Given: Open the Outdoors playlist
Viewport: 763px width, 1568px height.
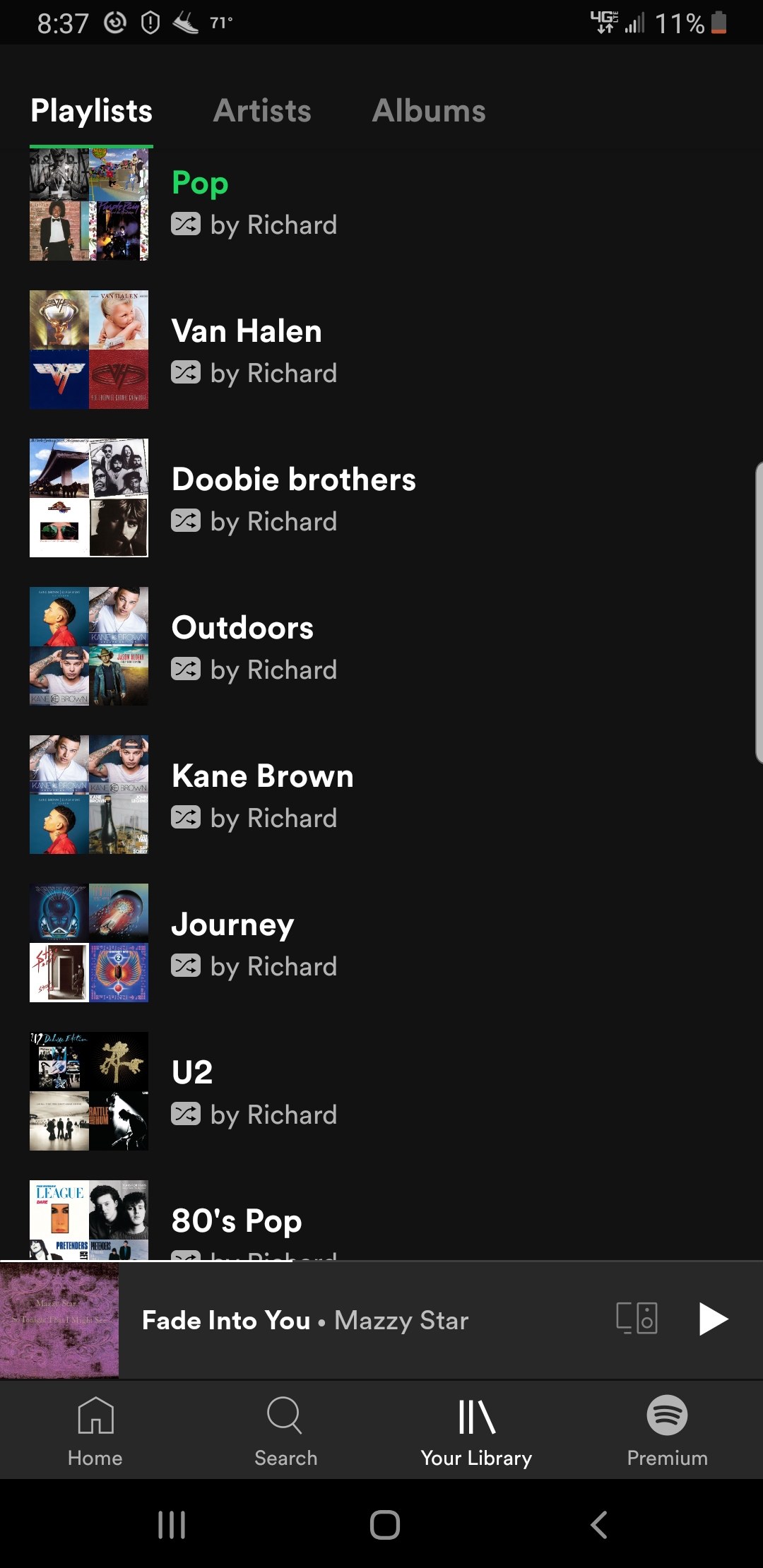Looking at the screenshot, I should tap(242, 629).
